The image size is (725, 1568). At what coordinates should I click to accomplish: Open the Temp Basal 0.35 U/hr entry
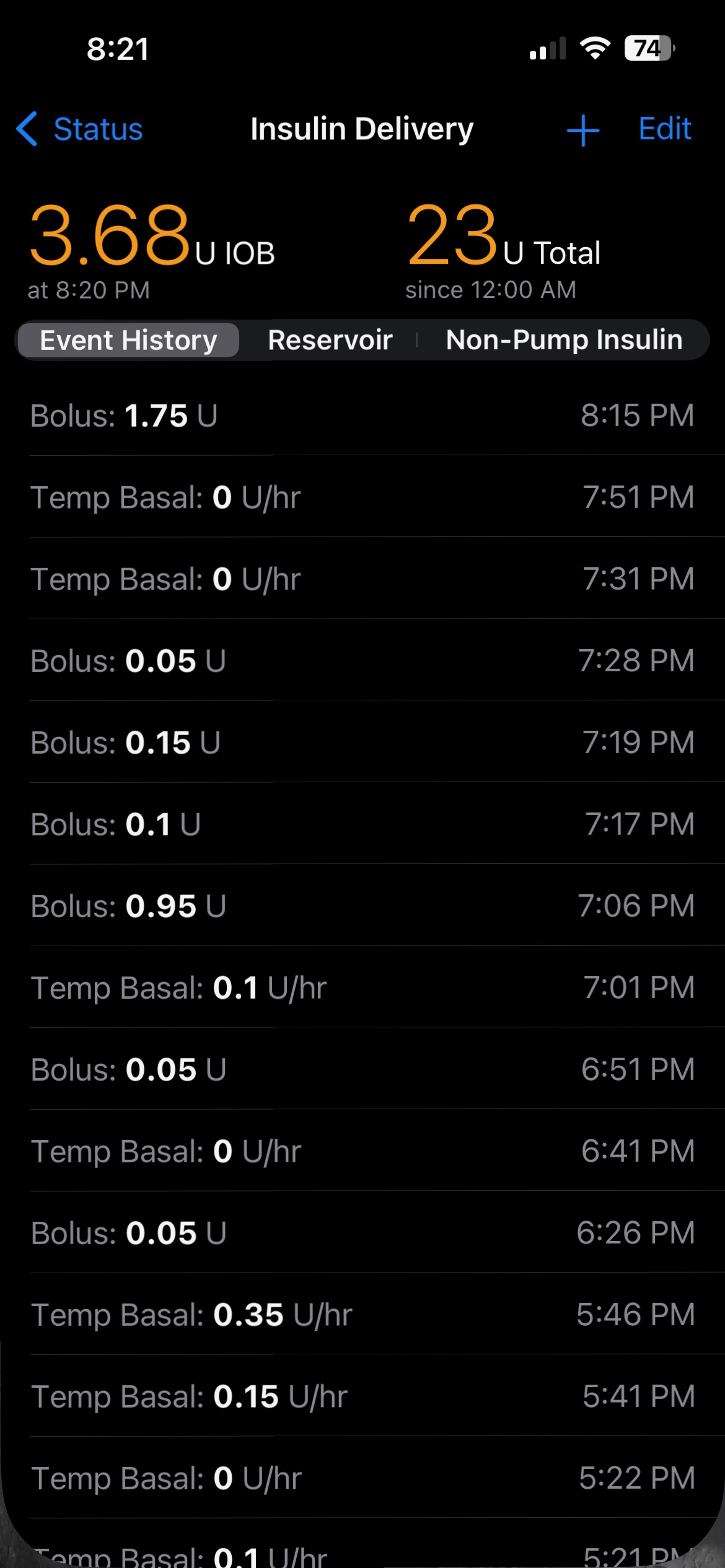(362, 1315)
